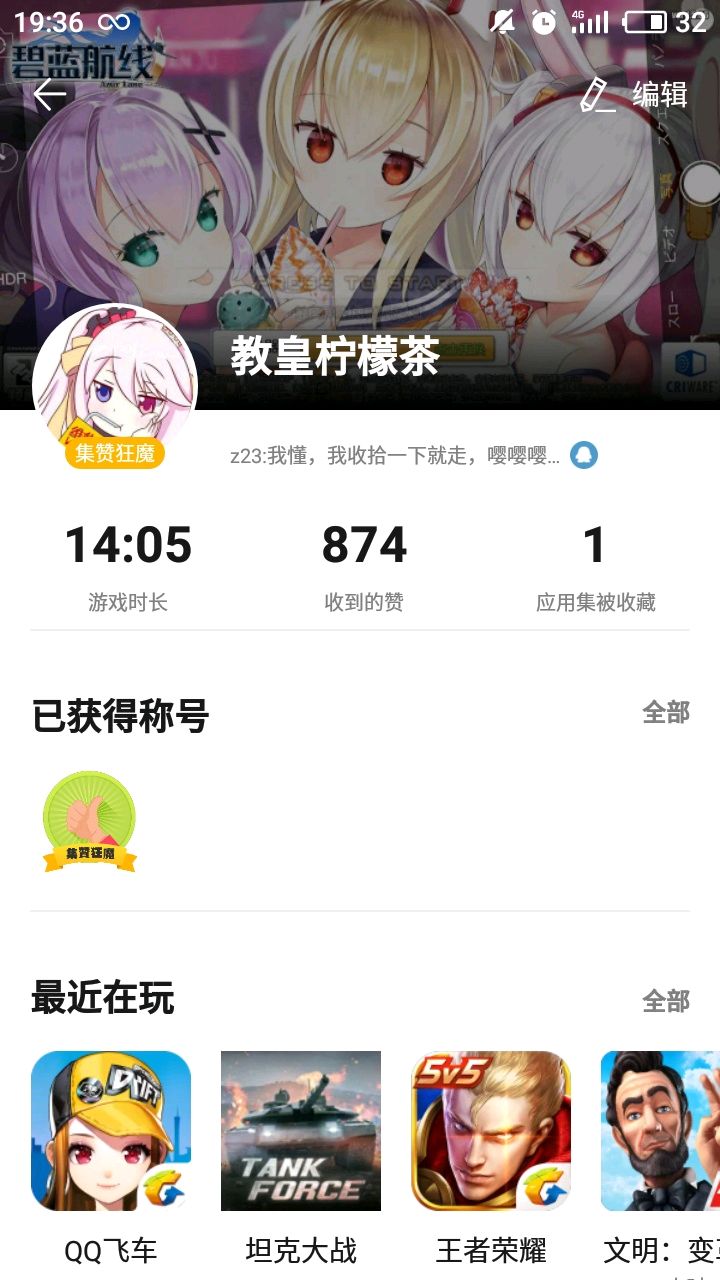Open the 王者荣耀 game
720x1280 pixels.
click(491, 1131)
